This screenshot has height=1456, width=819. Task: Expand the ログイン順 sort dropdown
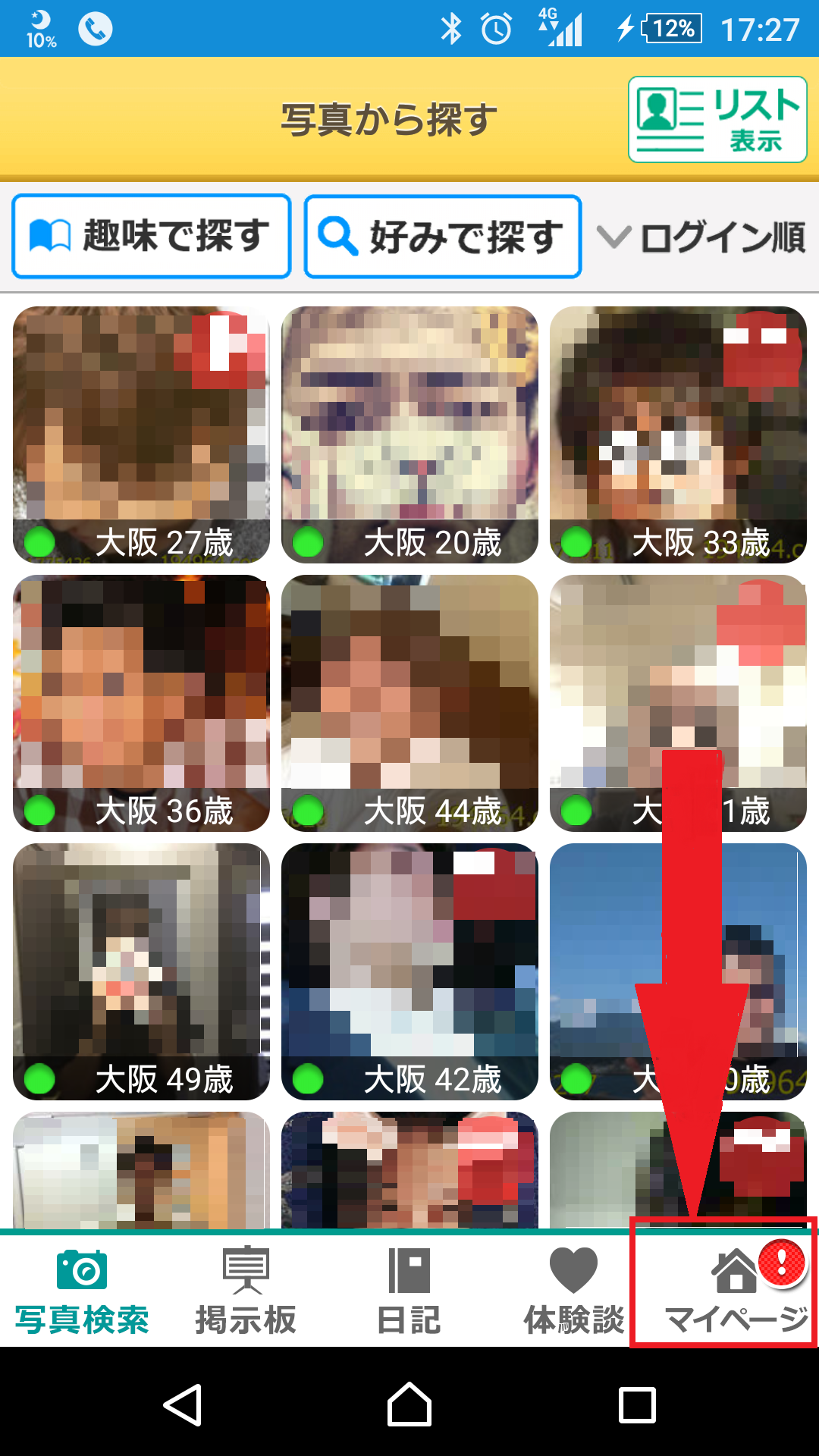tap(701, 237)
